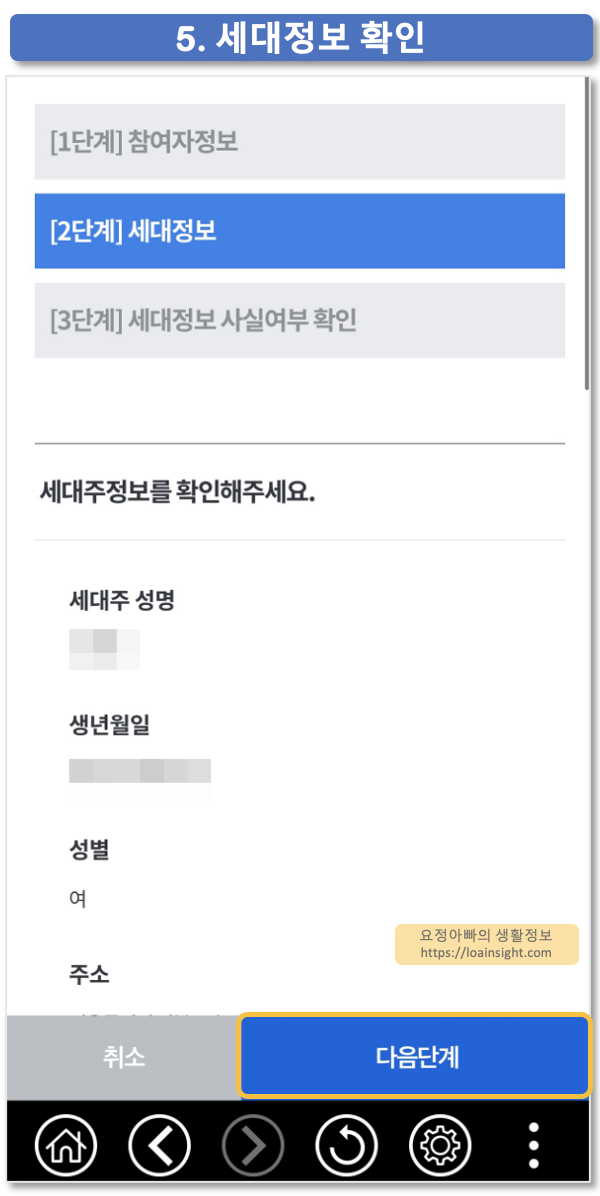Select the [3단계] 세대정보 사실여부 확인 step
The height and width of the screenshot is (1196, 600).
pyautogui.click(x=299, y=320)
